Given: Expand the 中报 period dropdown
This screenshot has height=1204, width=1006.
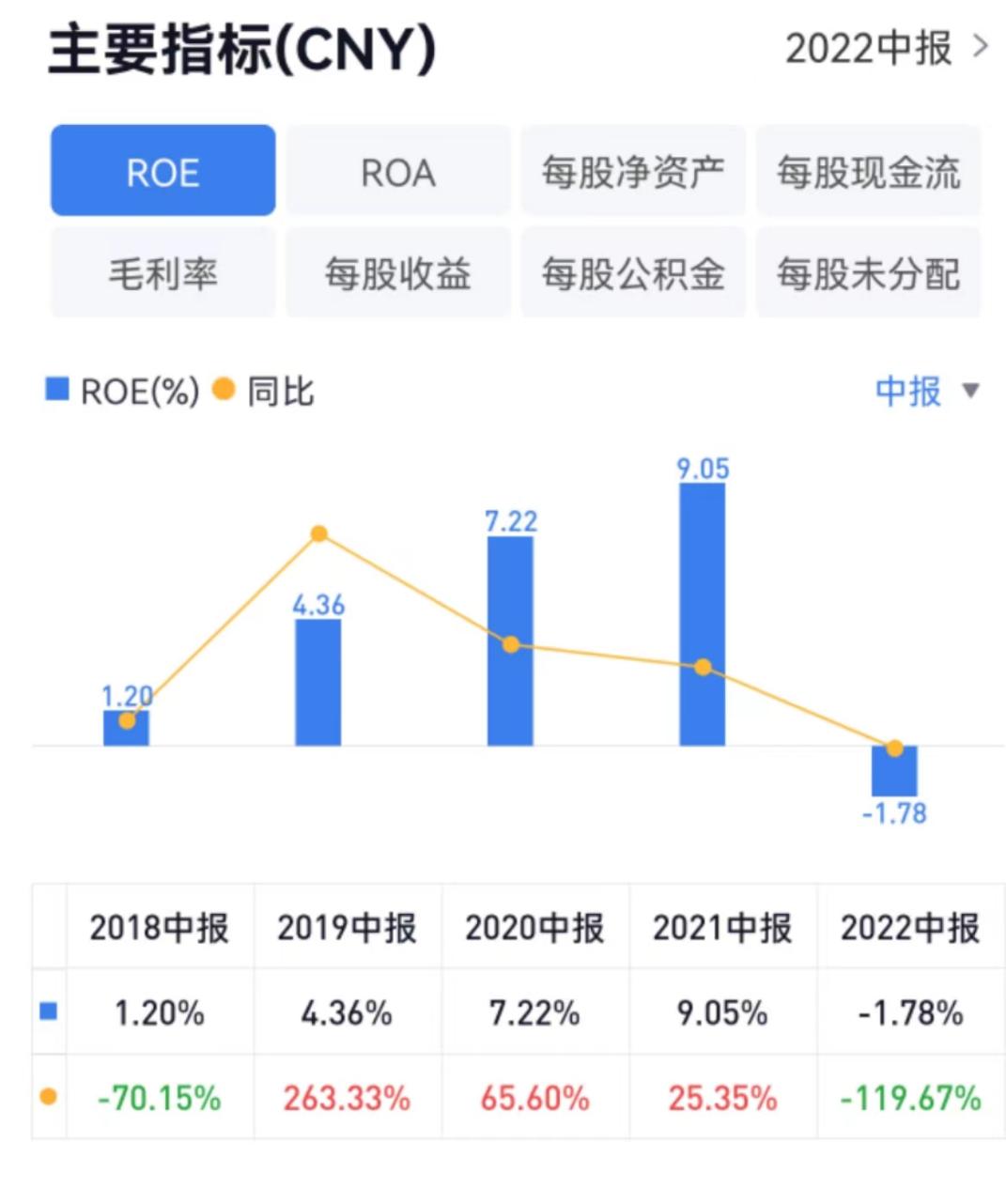Looking at the screenshot, I should pyautogui.click(x=927, y=391).
